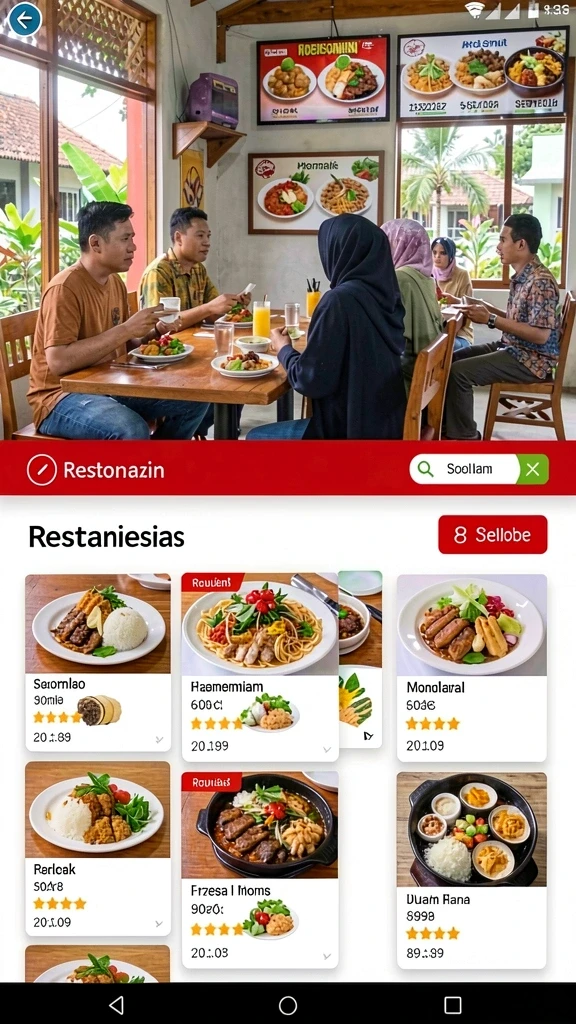The height and width of the screenshot is (1024, 576).
Task: Open the Frzesa I Moms card
Action: pyautogui.click(x=260, y=870)
